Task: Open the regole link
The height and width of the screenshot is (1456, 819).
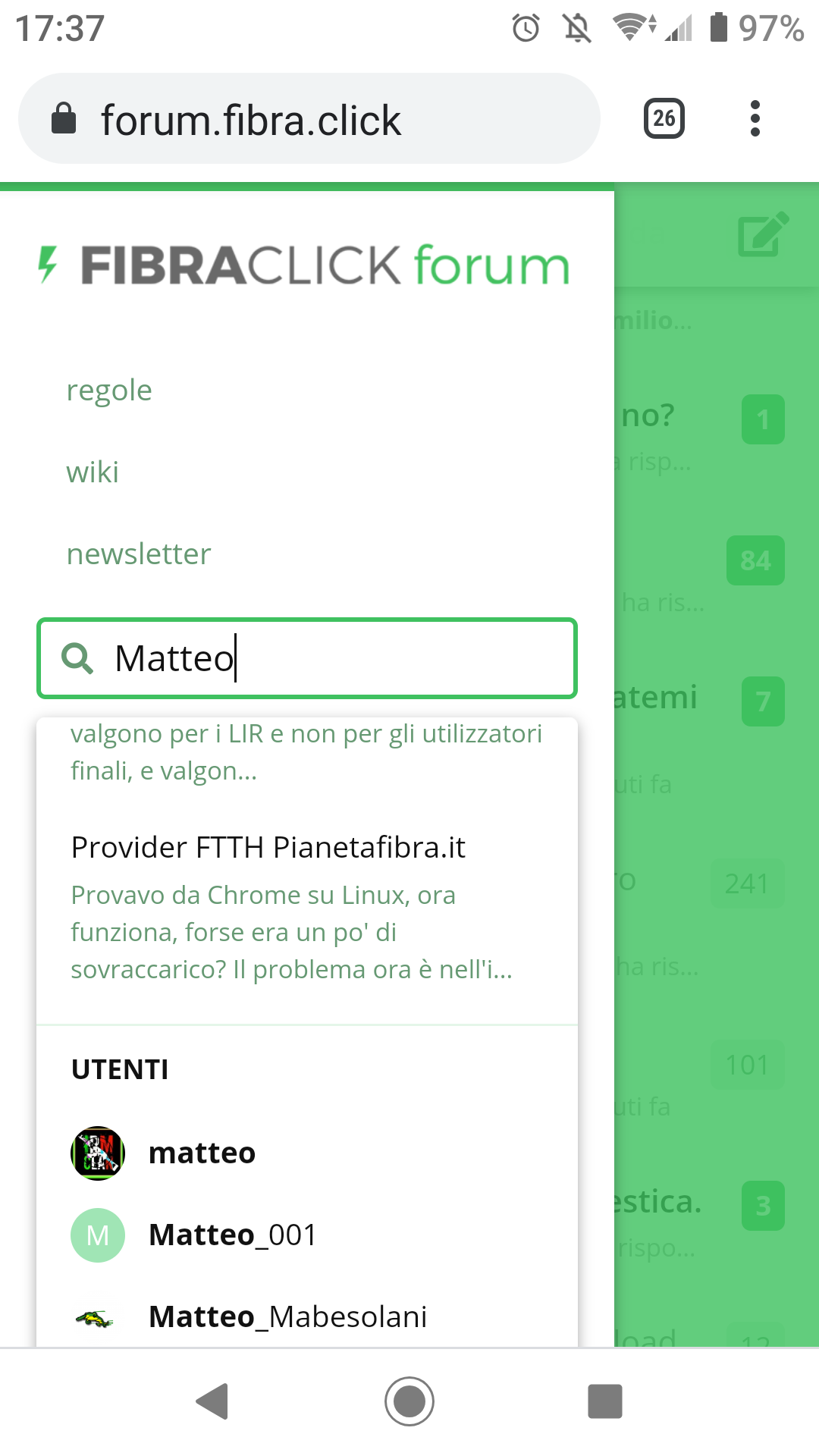Action: 109,391
